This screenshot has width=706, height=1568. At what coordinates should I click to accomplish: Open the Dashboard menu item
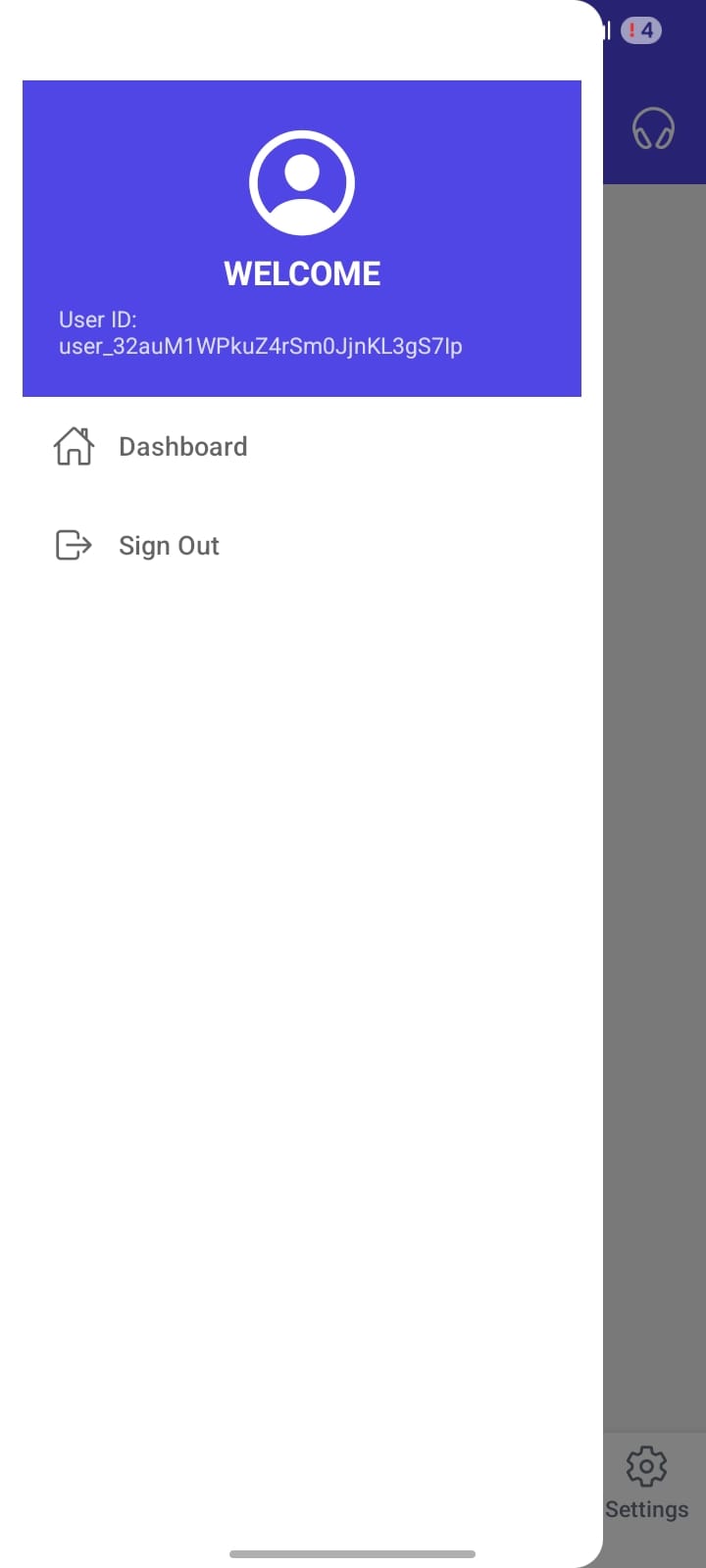pos(182,447)
